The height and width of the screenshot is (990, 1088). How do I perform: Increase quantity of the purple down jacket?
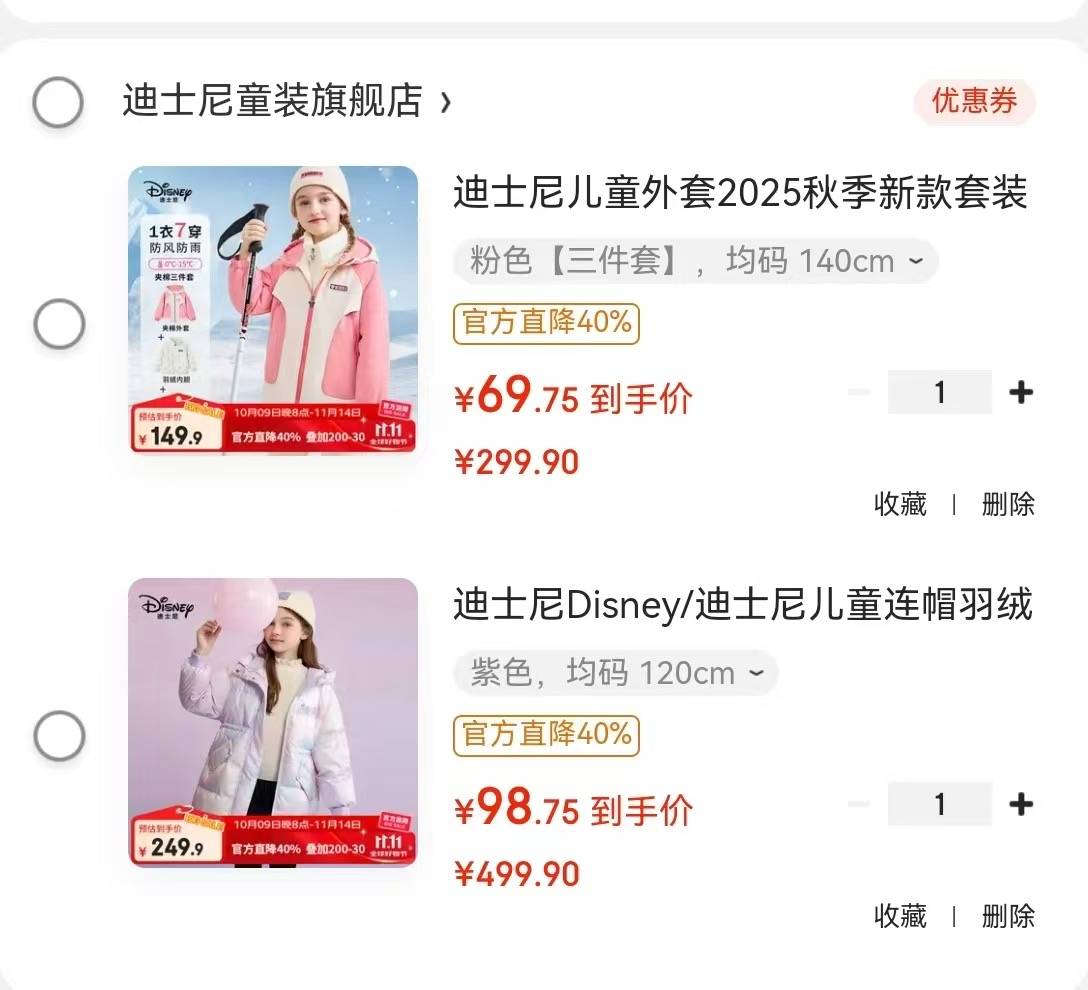(x=1020, y=804)
